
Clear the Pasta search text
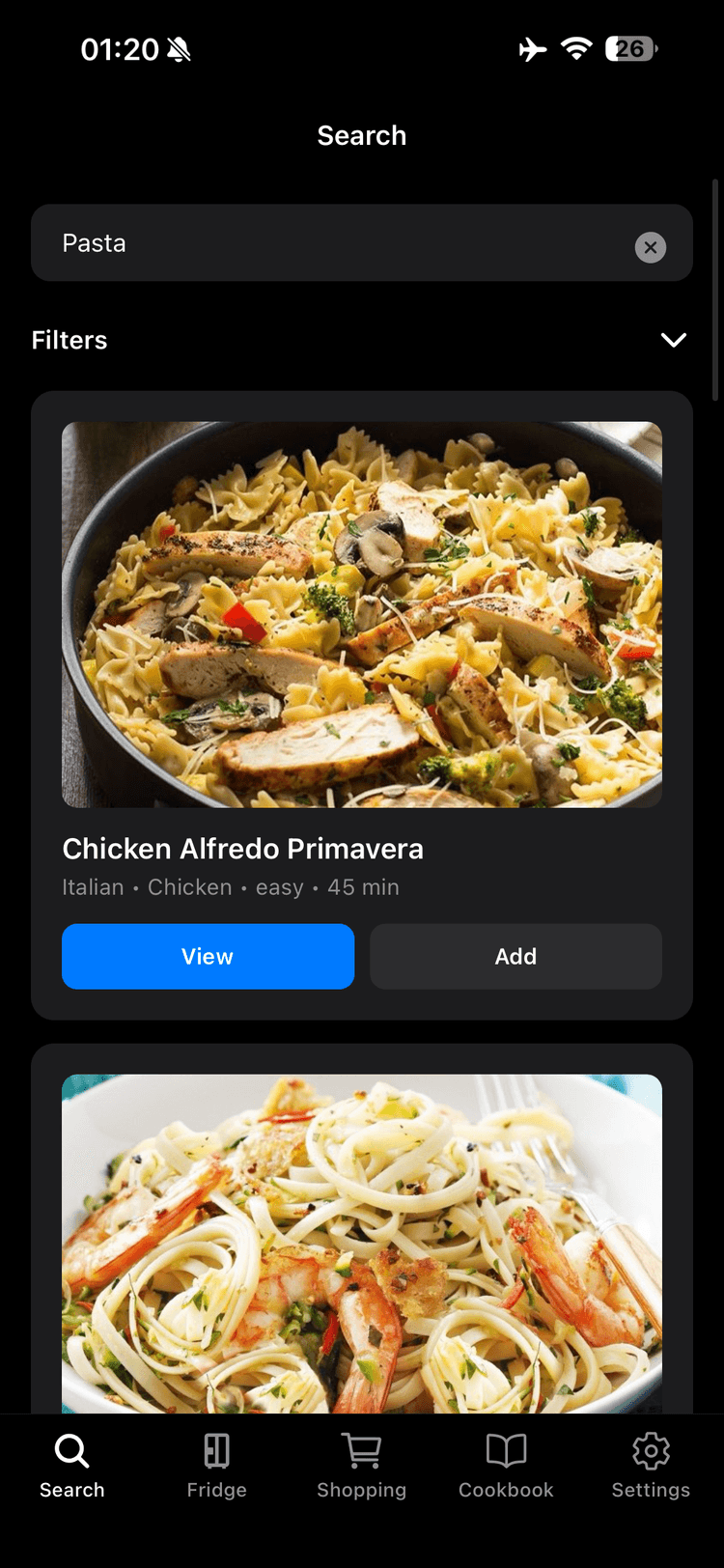651,247
